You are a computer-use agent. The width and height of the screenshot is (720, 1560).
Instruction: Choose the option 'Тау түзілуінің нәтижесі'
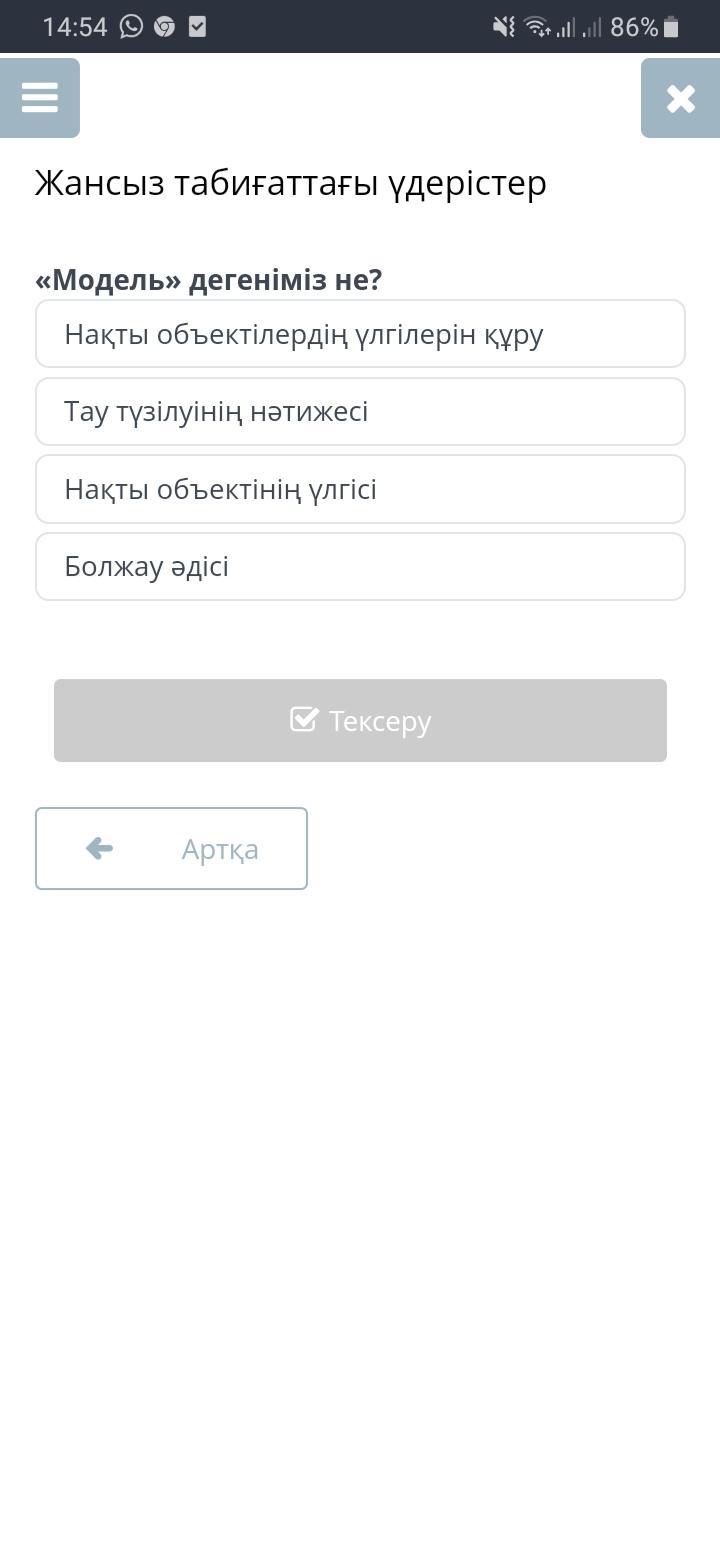360,412
